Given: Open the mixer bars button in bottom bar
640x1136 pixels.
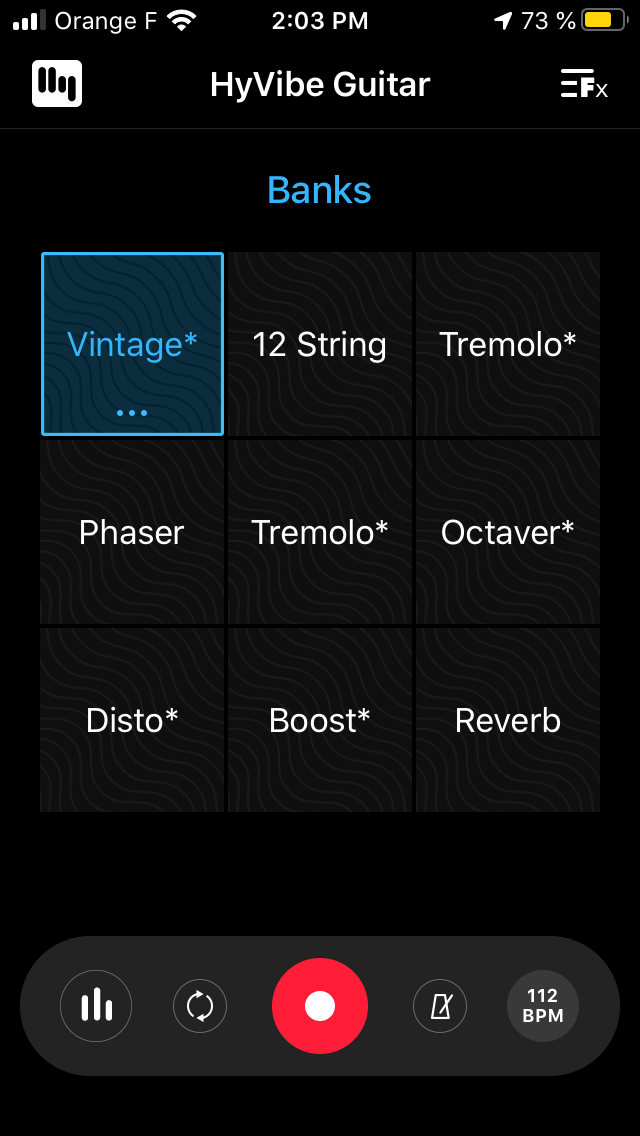Looking at the screenshot, I should (96, 1006).
